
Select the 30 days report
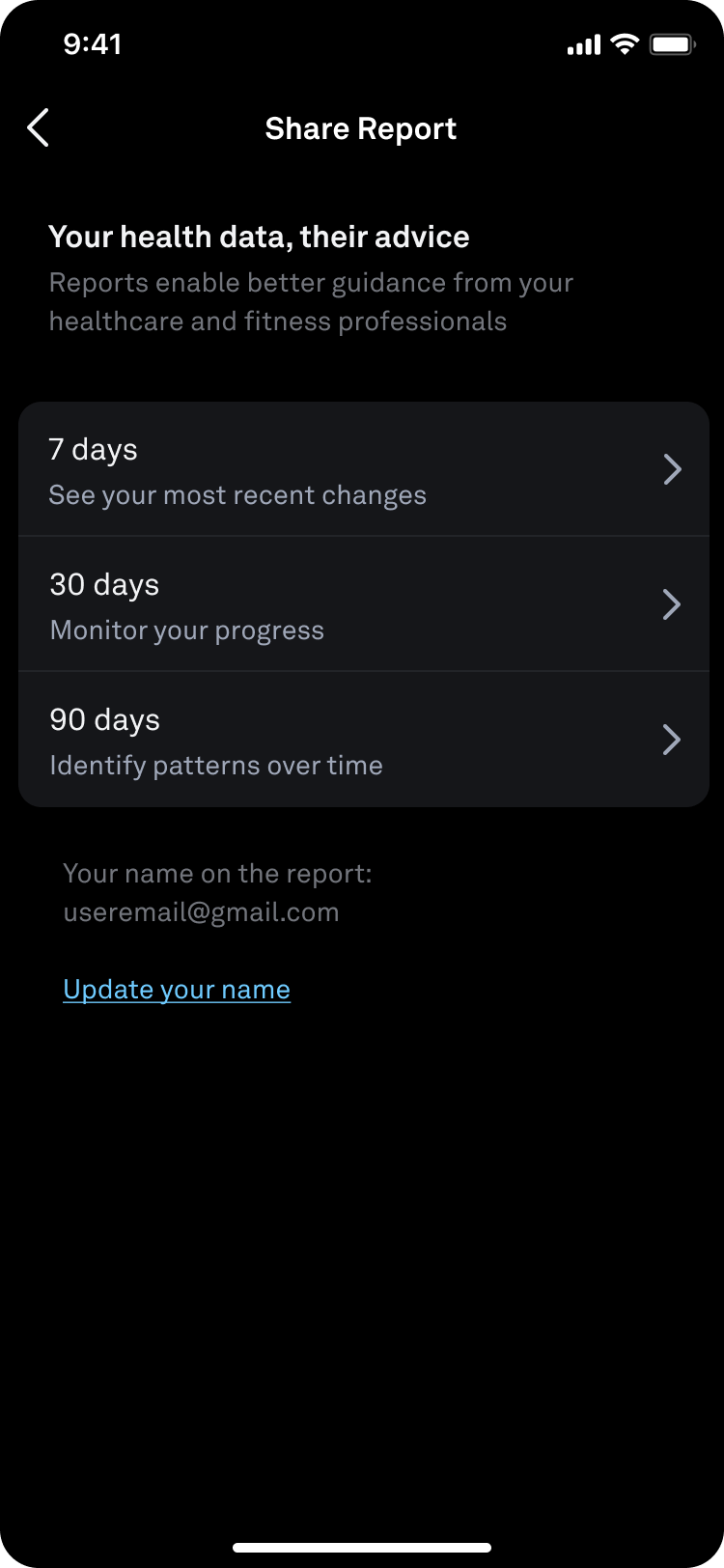(364, 604)
